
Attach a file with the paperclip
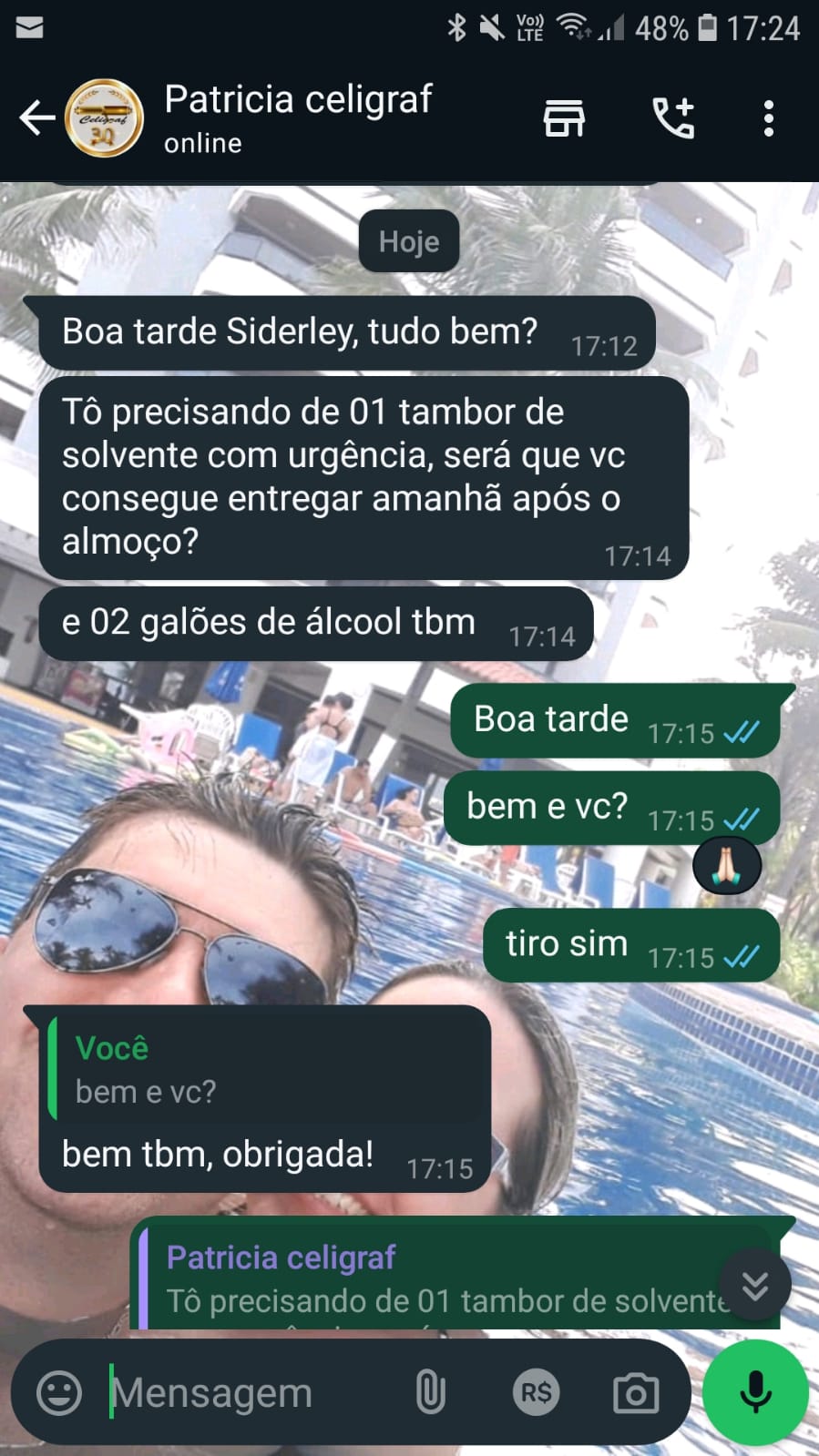(430, 1392)
